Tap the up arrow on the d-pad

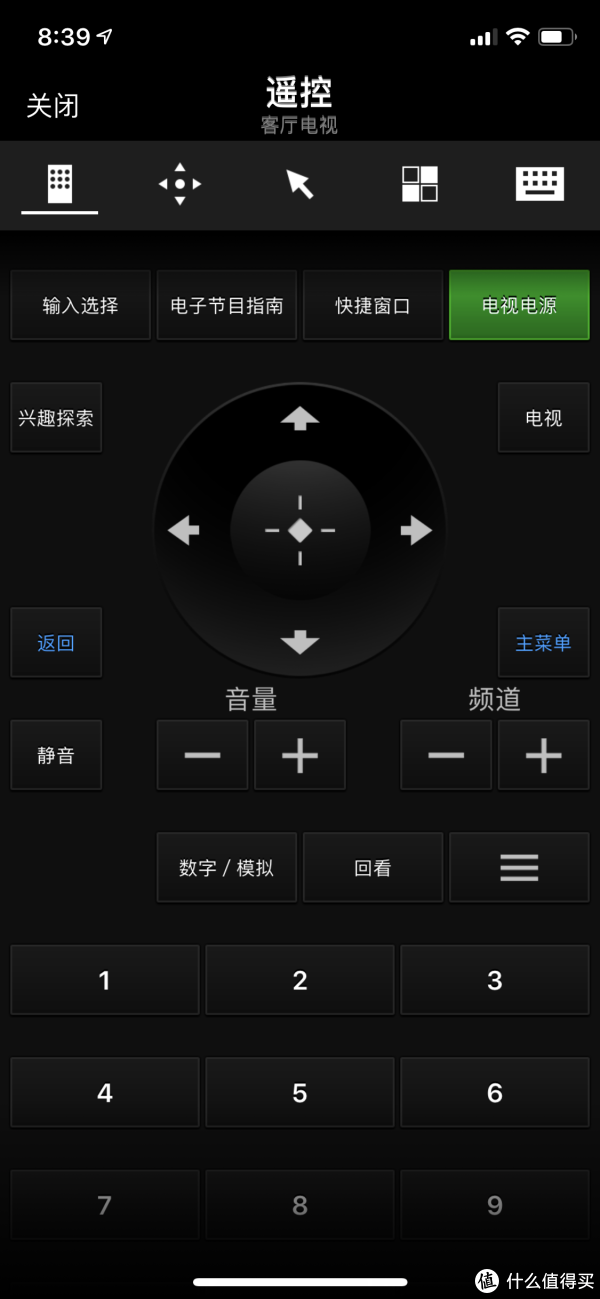[x=300, y=418]
